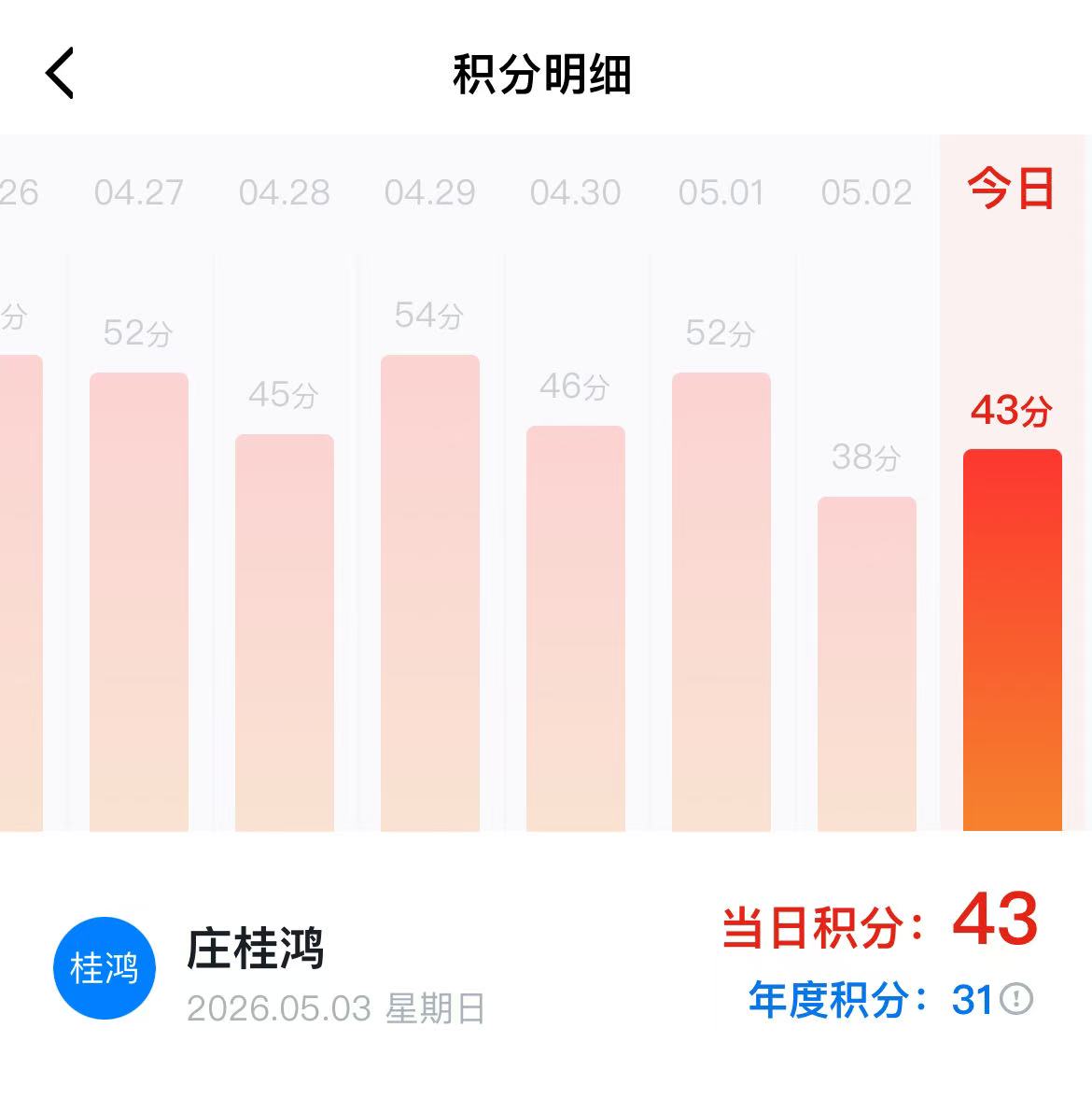Open the info icon beside 年度积分
The image size is (1092, 1098).
(x=1015, y=999)
